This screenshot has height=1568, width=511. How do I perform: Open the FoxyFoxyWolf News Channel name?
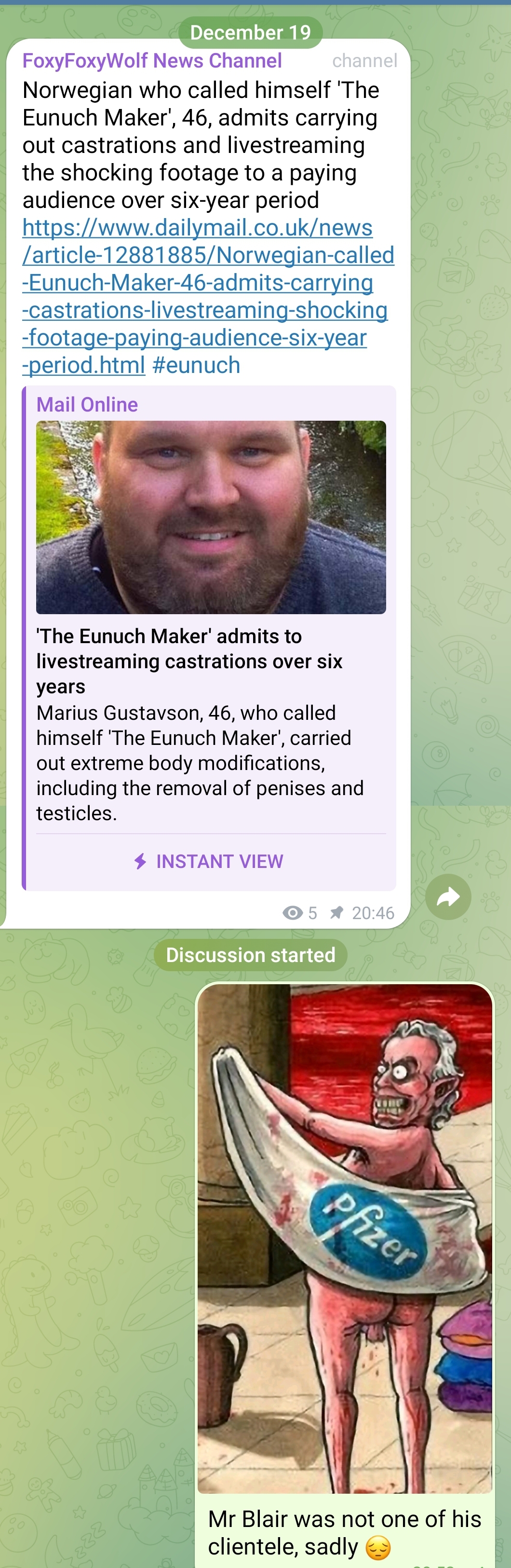tap(152, 61)
